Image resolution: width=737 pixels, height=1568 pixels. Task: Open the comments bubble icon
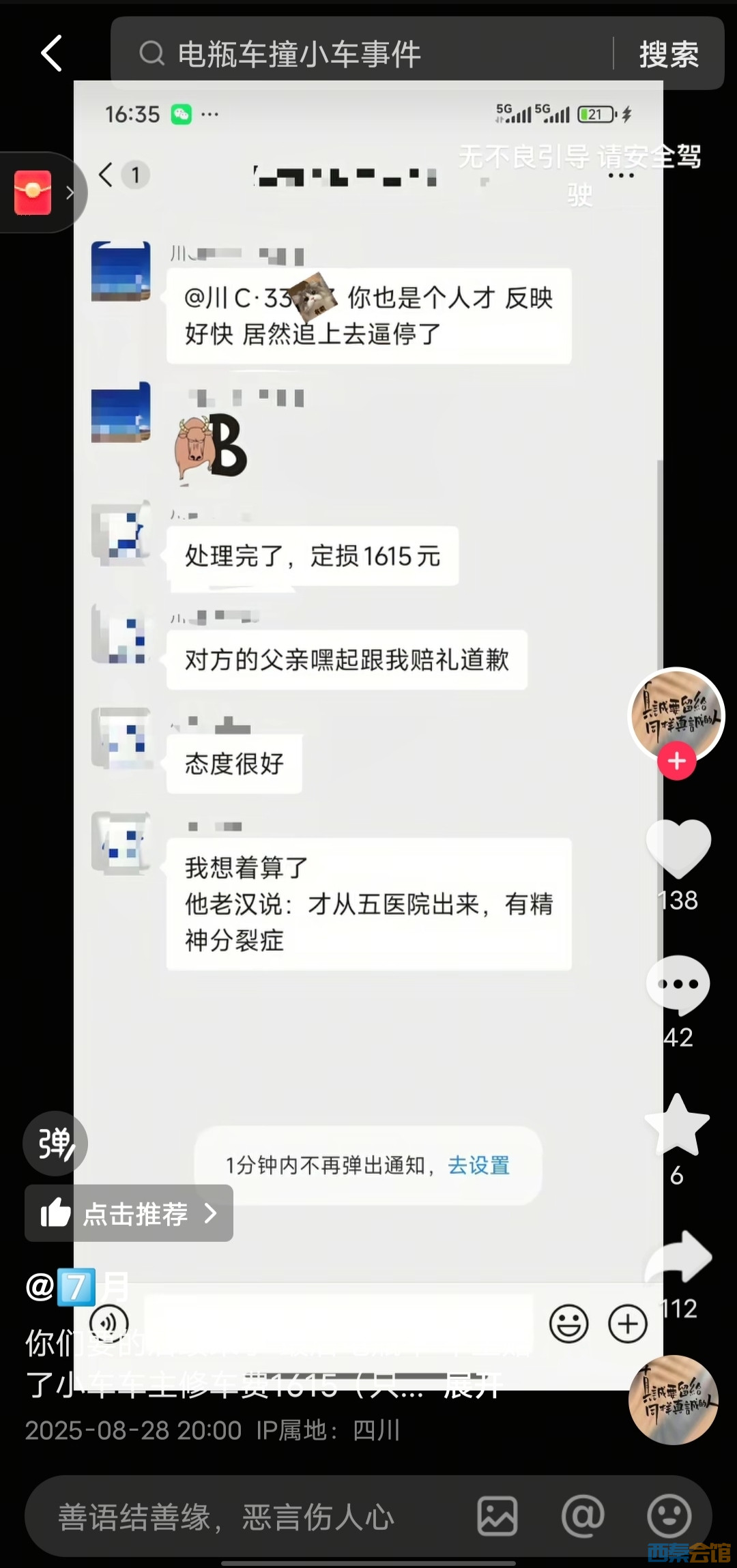tap(678, 985)
